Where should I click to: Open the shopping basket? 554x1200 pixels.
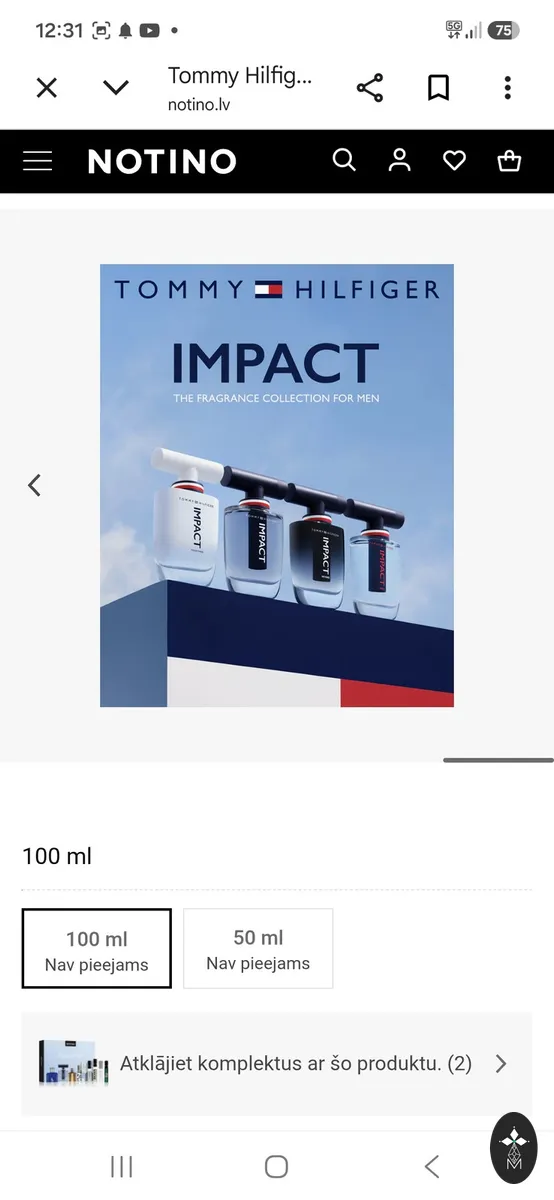point(510,160)
